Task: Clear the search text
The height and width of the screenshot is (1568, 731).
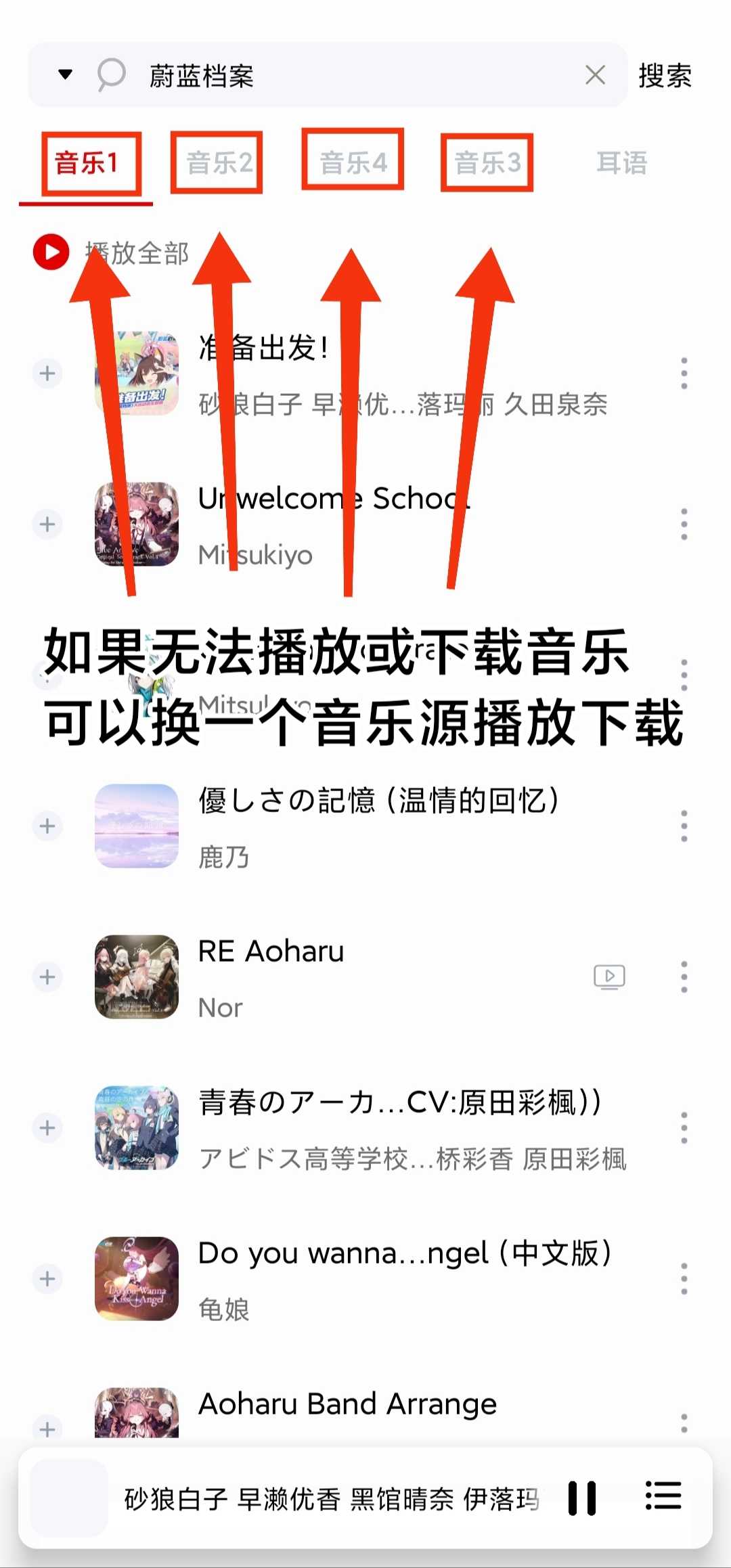Action: click(x=595, y=75)
